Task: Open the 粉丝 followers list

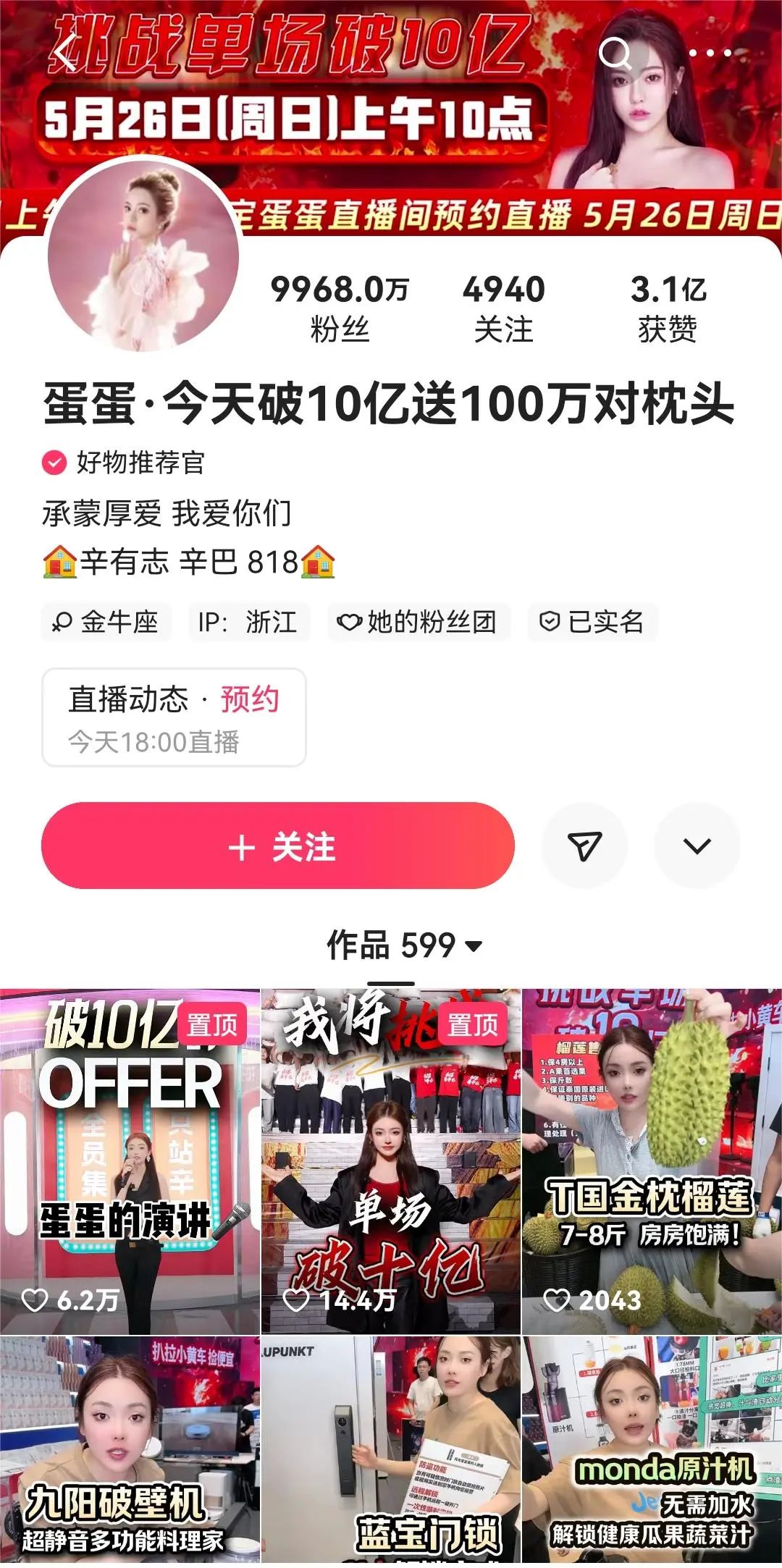Action: (339, 308)
